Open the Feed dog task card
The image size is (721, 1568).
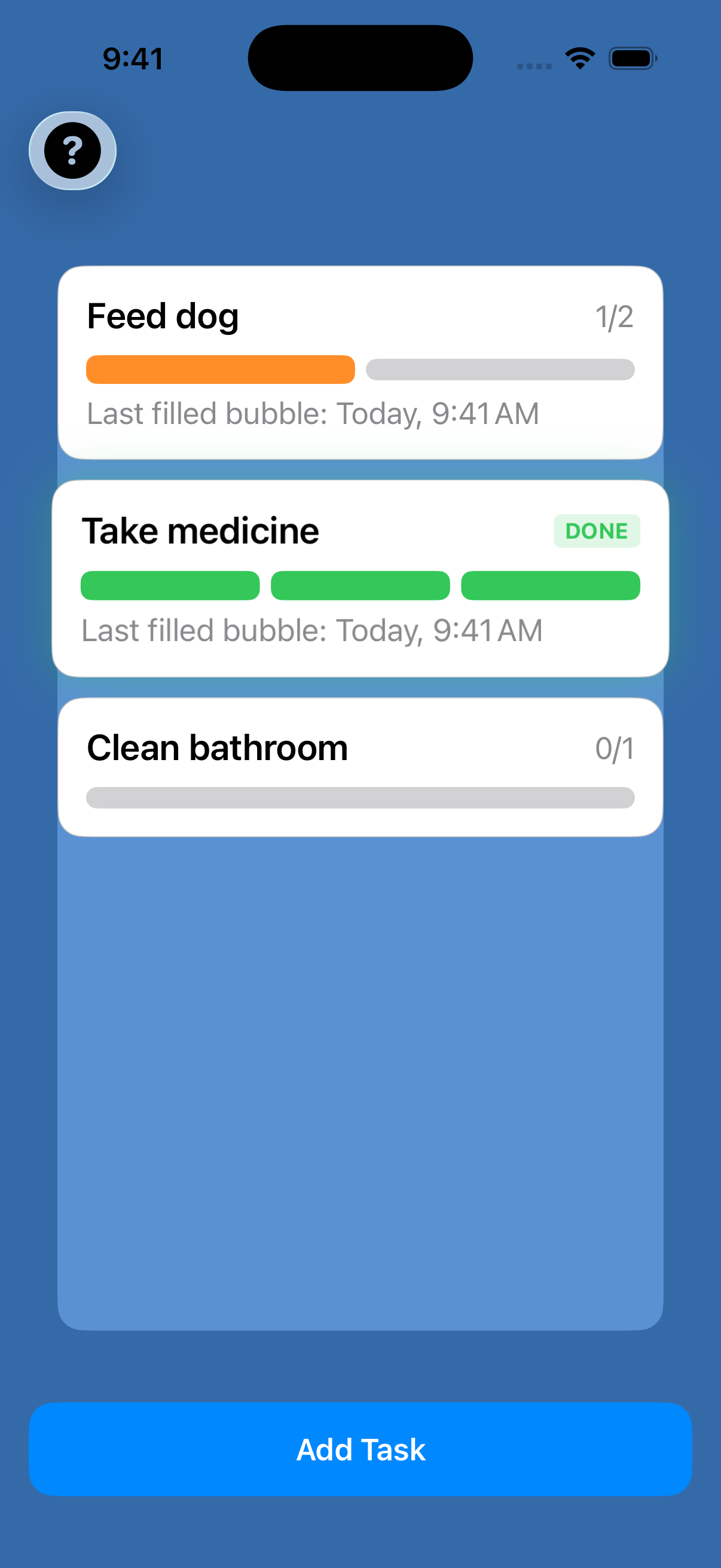(360, 362)
